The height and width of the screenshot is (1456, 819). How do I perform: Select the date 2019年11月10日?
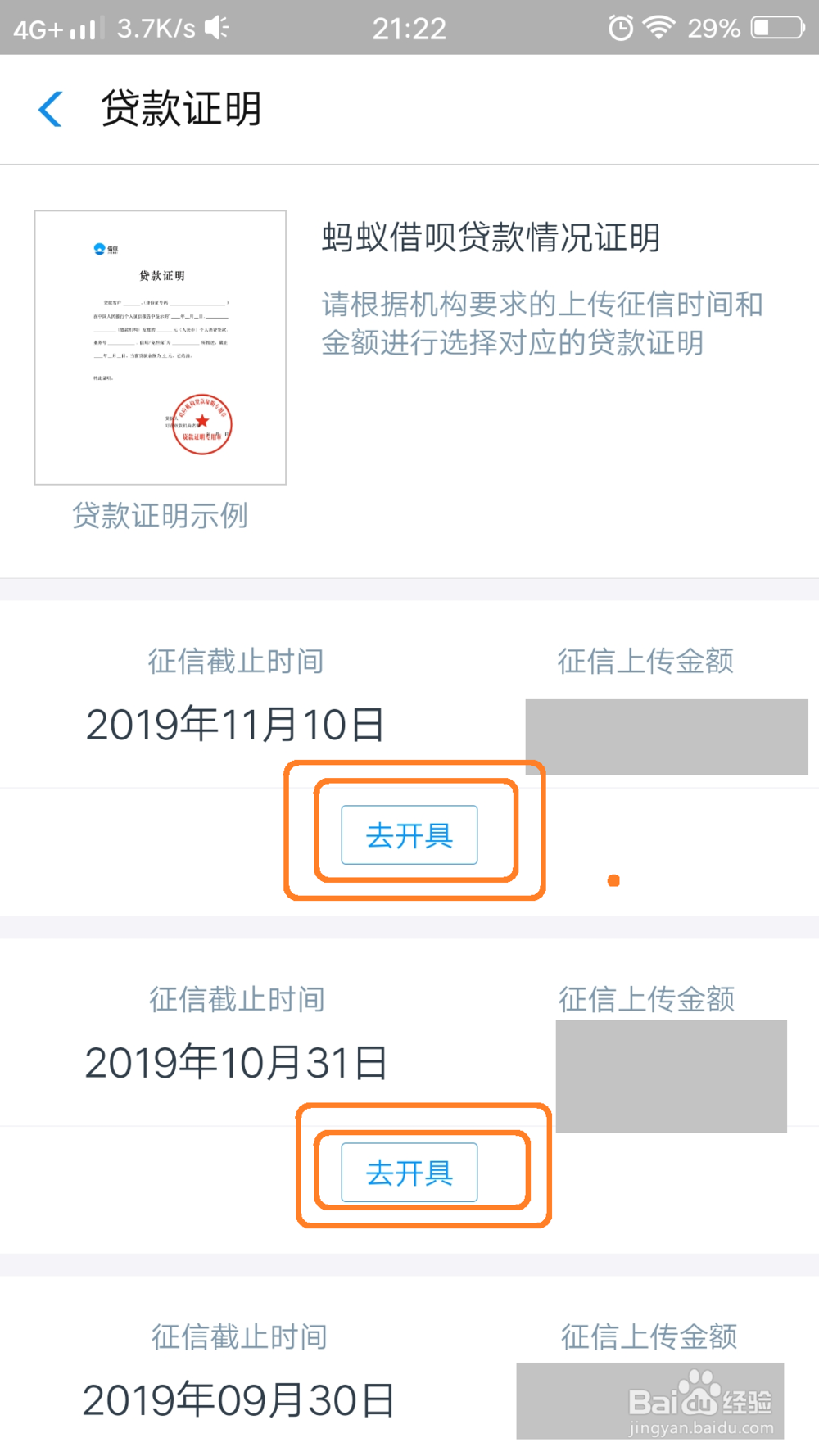(x=237, y=726)
